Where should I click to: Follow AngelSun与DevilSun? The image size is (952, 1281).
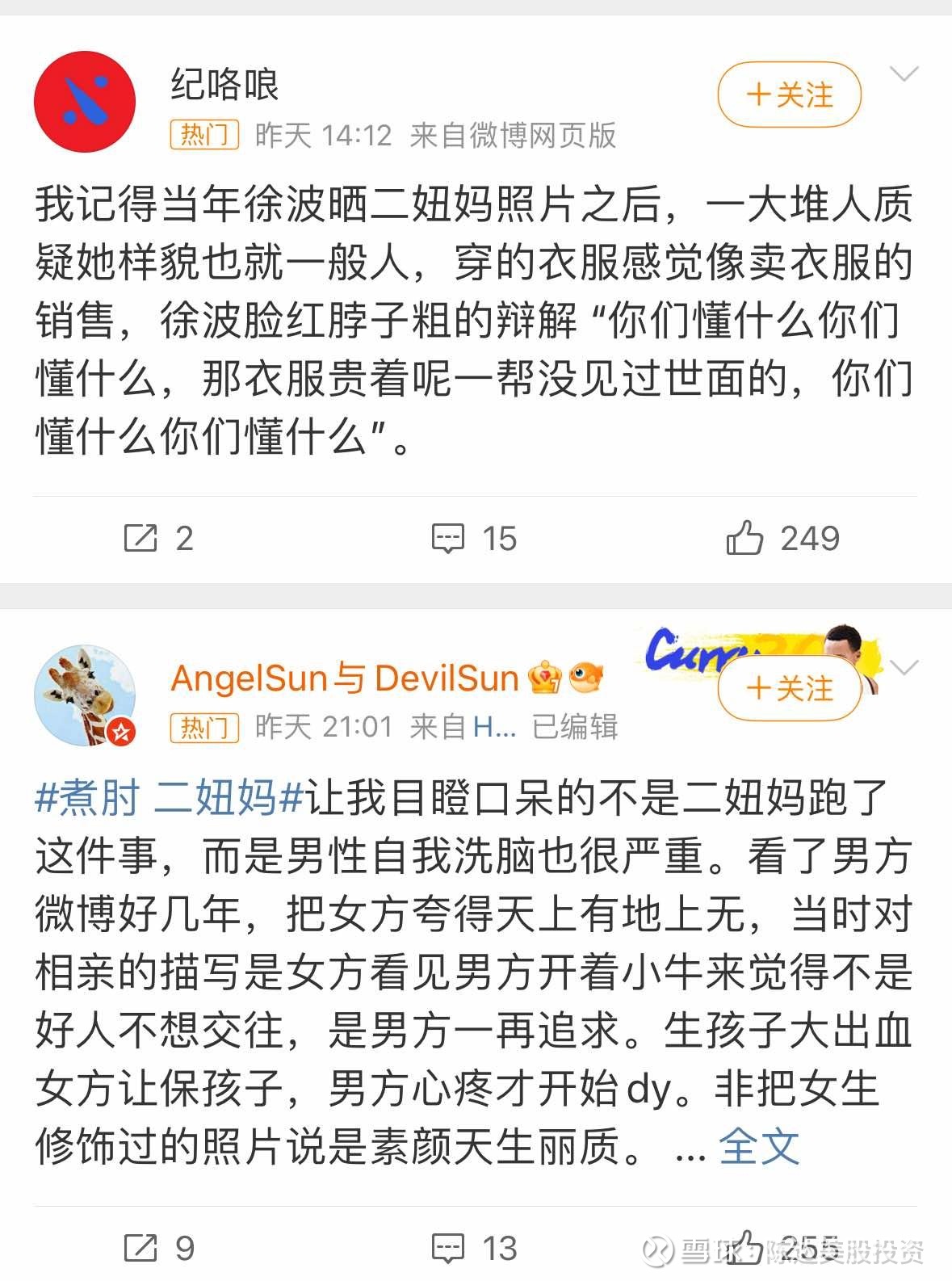pyautogui.click(x=789, y=688)
